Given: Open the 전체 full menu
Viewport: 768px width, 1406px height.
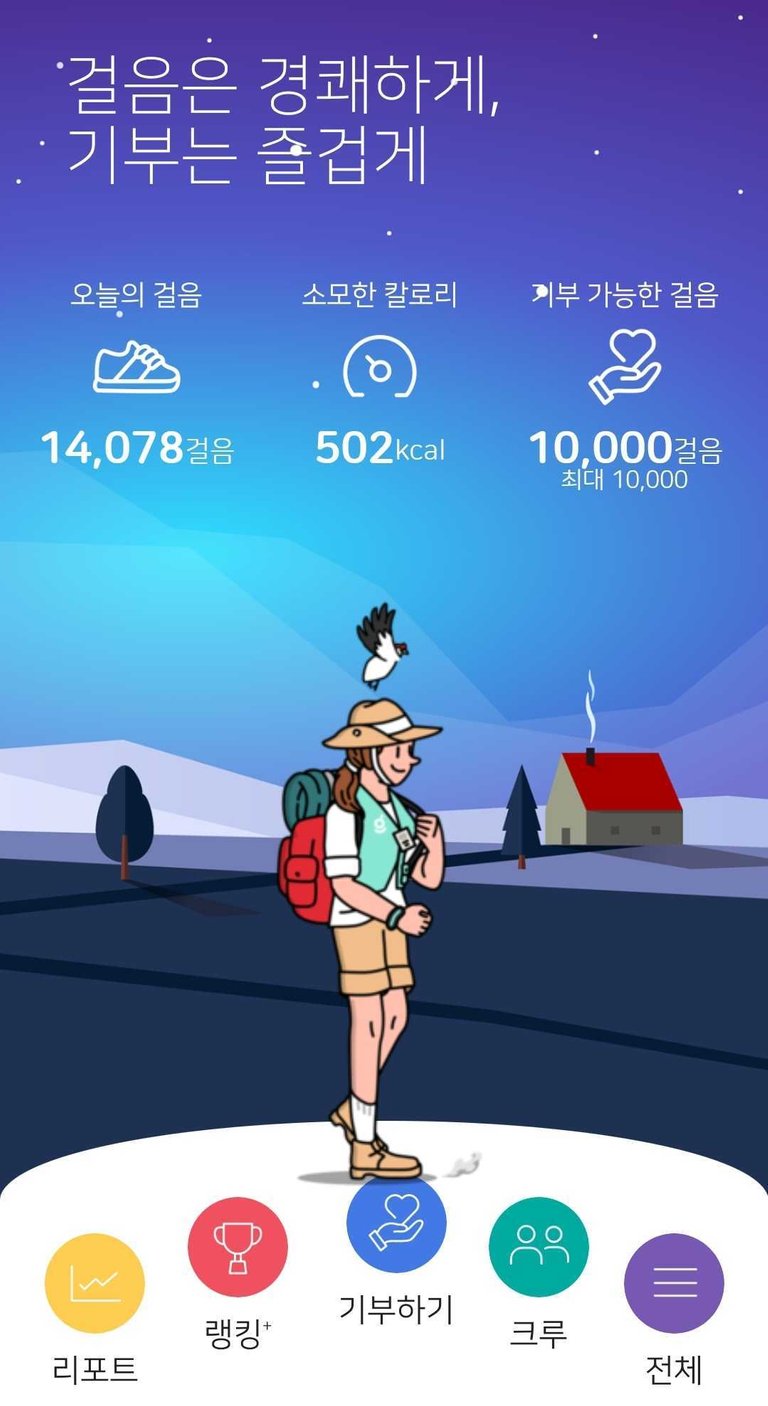Looking at the screenshot, I should click(674, 1283).
